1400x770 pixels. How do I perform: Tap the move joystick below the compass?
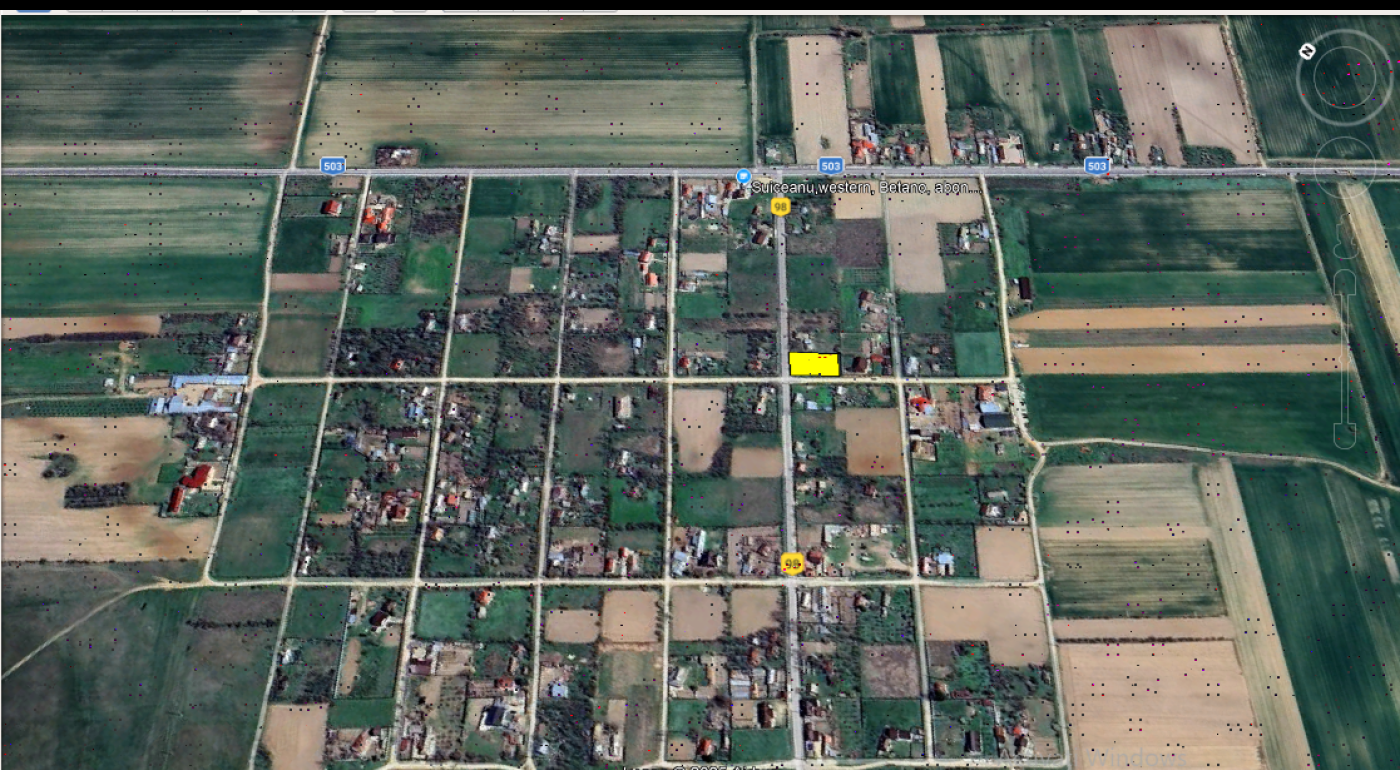point(1344,165)
